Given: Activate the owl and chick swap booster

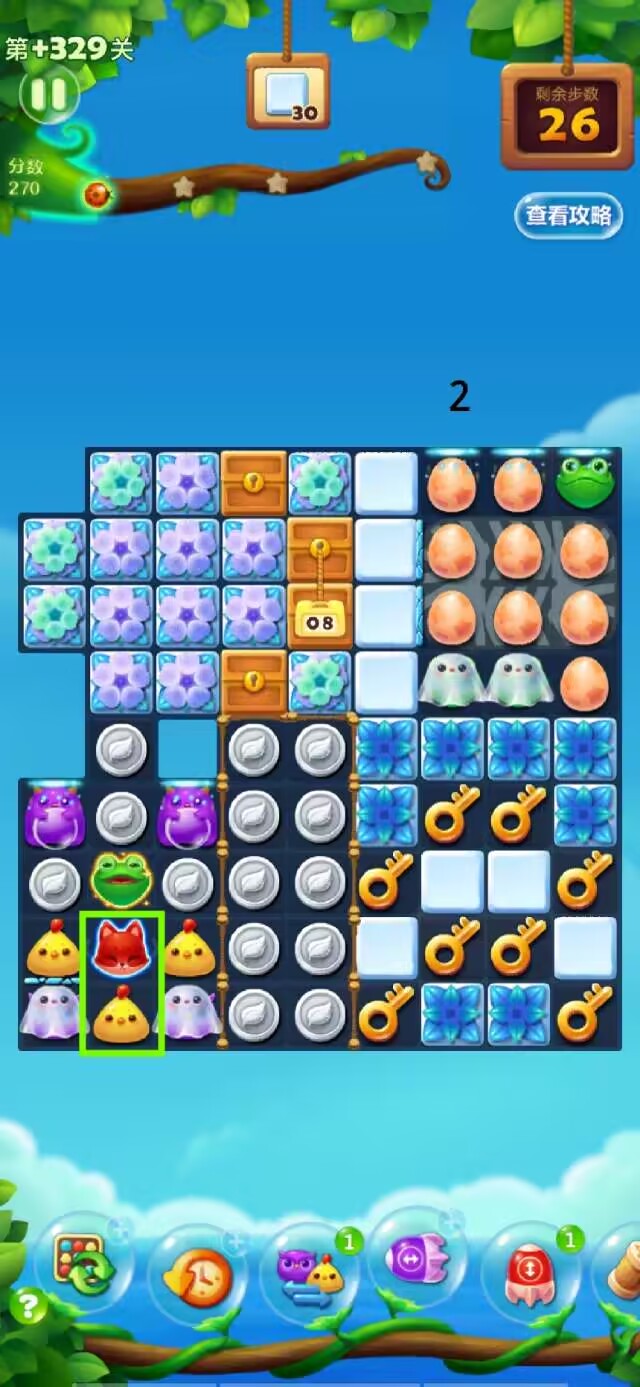Looking at the screenshot, I should 310,1273.
